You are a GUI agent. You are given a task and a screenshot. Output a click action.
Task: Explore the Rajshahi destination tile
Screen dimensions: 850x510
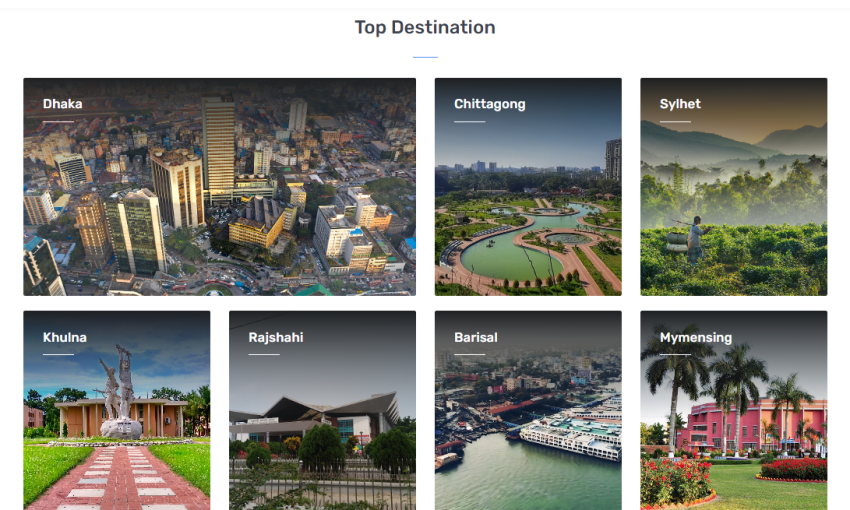322,410
